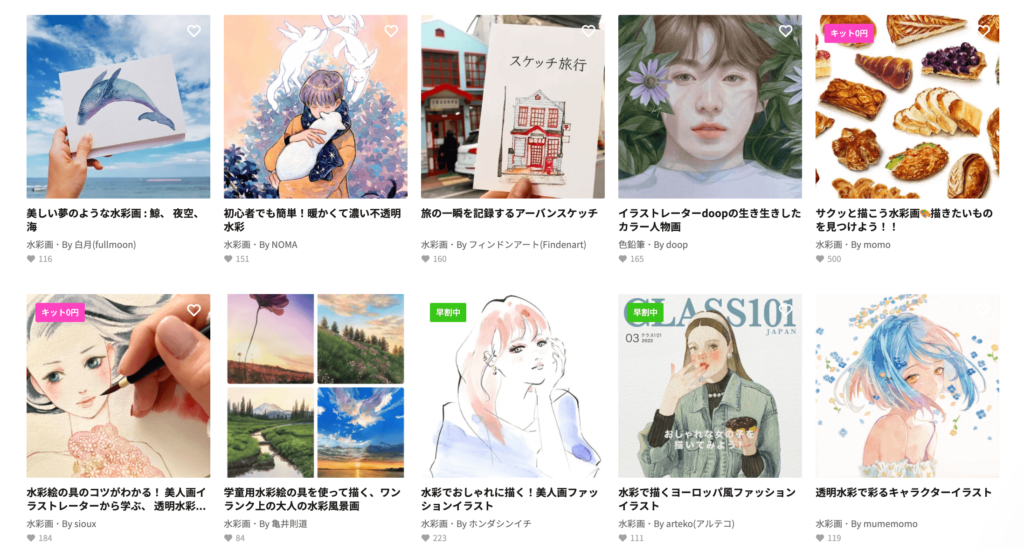Like mumemomo's character illustration class
This screenshot has height=549, width=1024.
983,310
